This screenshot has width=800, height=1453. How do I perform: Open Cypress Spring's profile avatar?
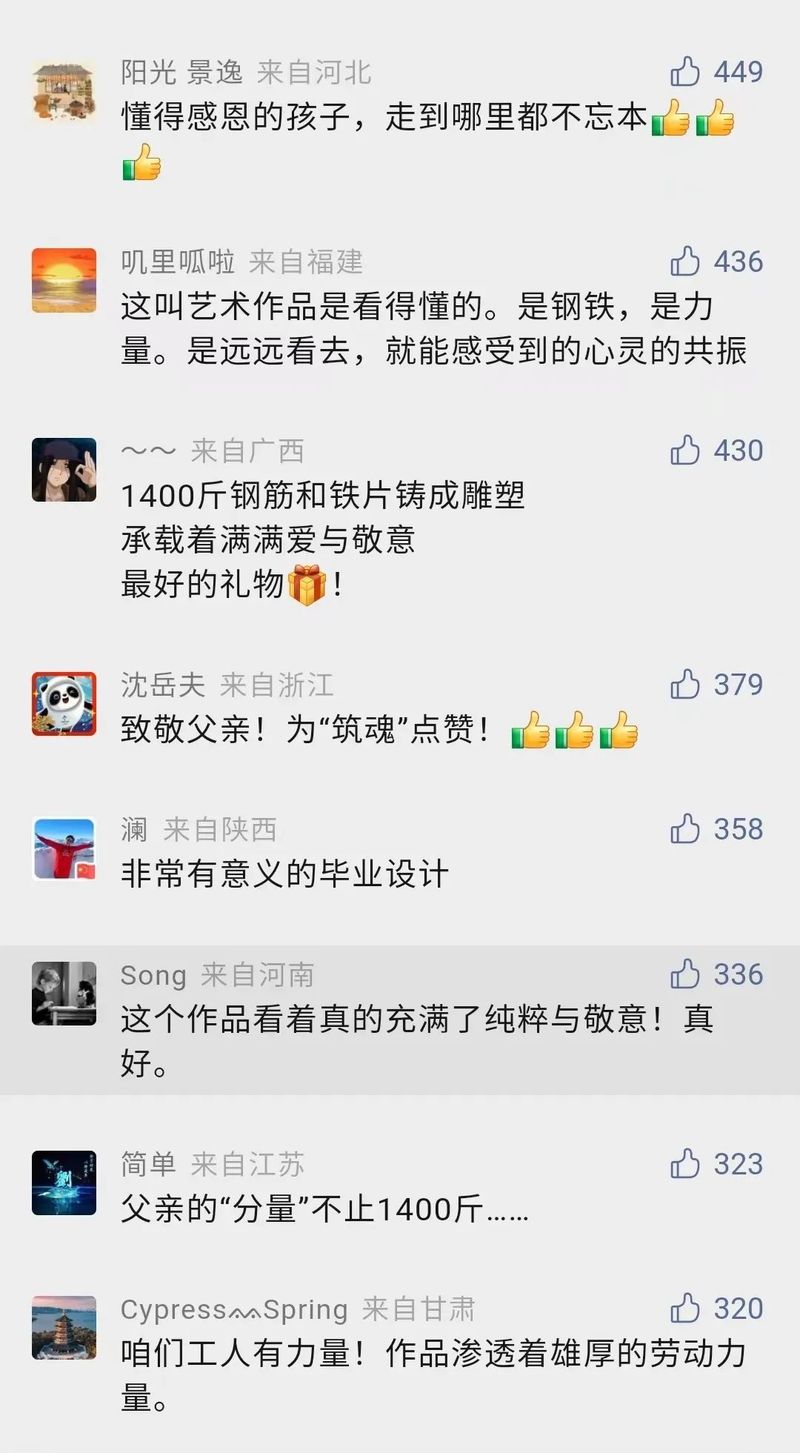pyautogui.click(x=64, y=1327)
